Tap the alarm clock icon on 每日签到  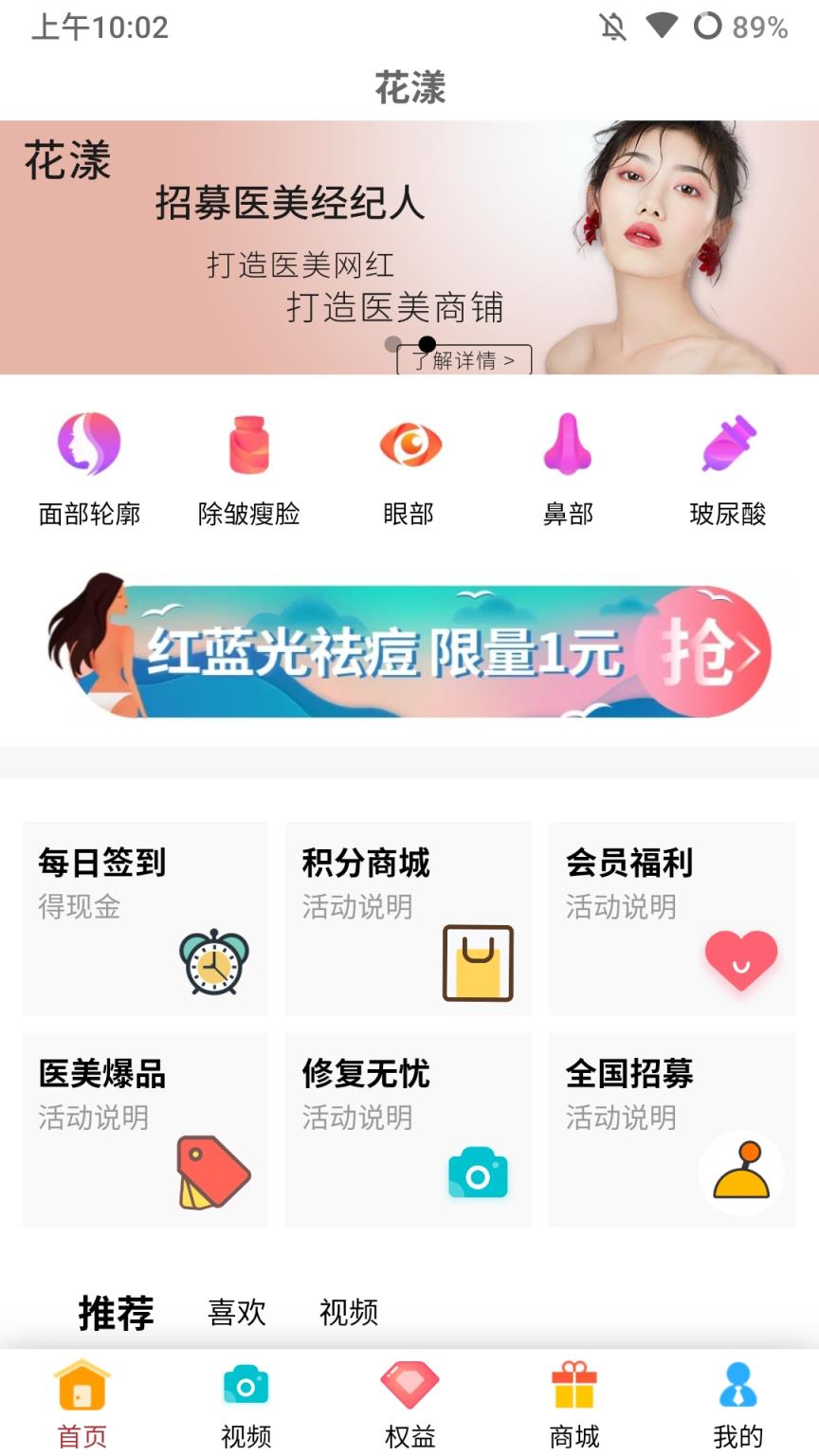click(216, 961)
